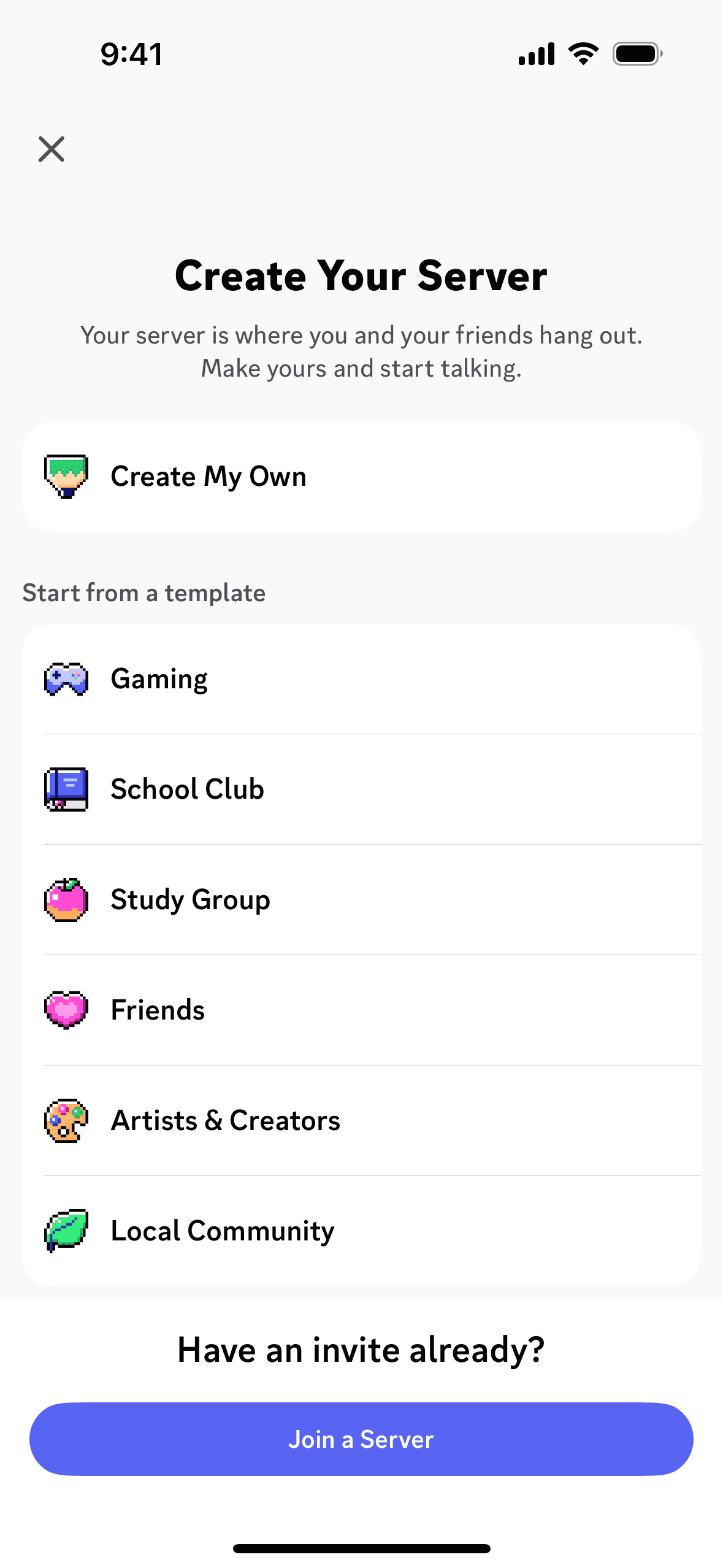
Task: Click the X to dismiss server creation
Action: [51, 149]
